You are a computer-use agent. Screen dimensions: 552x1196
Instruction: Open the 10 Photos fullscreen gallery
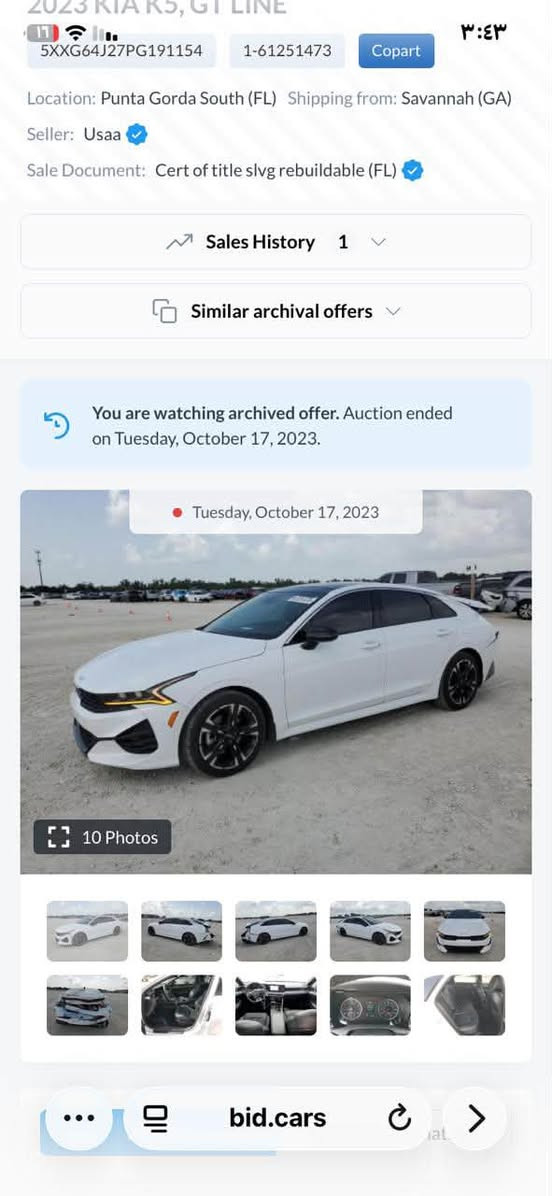click(102, 837)
